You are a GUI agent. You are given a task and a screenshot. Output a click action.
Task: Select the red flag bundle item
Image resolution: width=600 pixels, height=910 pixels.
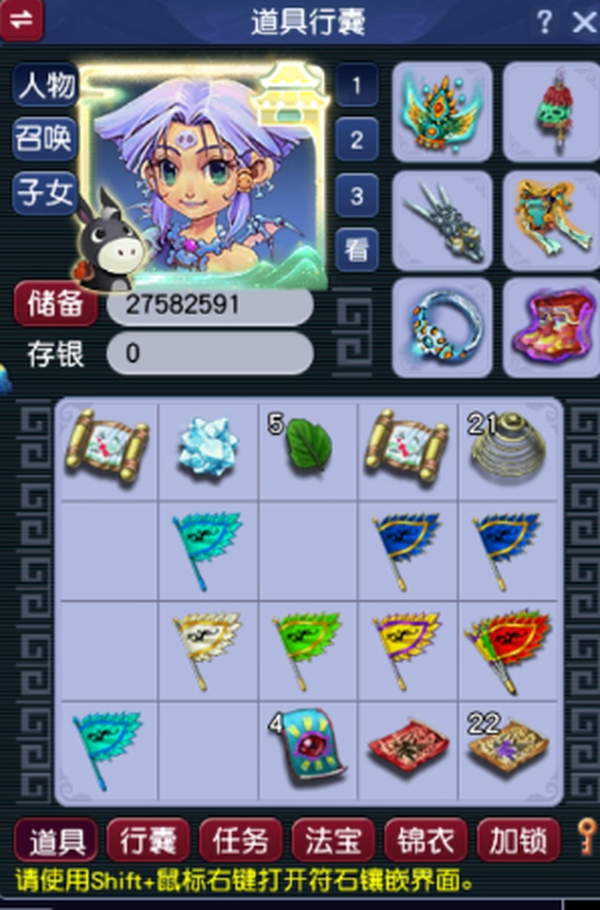(508, 650)
